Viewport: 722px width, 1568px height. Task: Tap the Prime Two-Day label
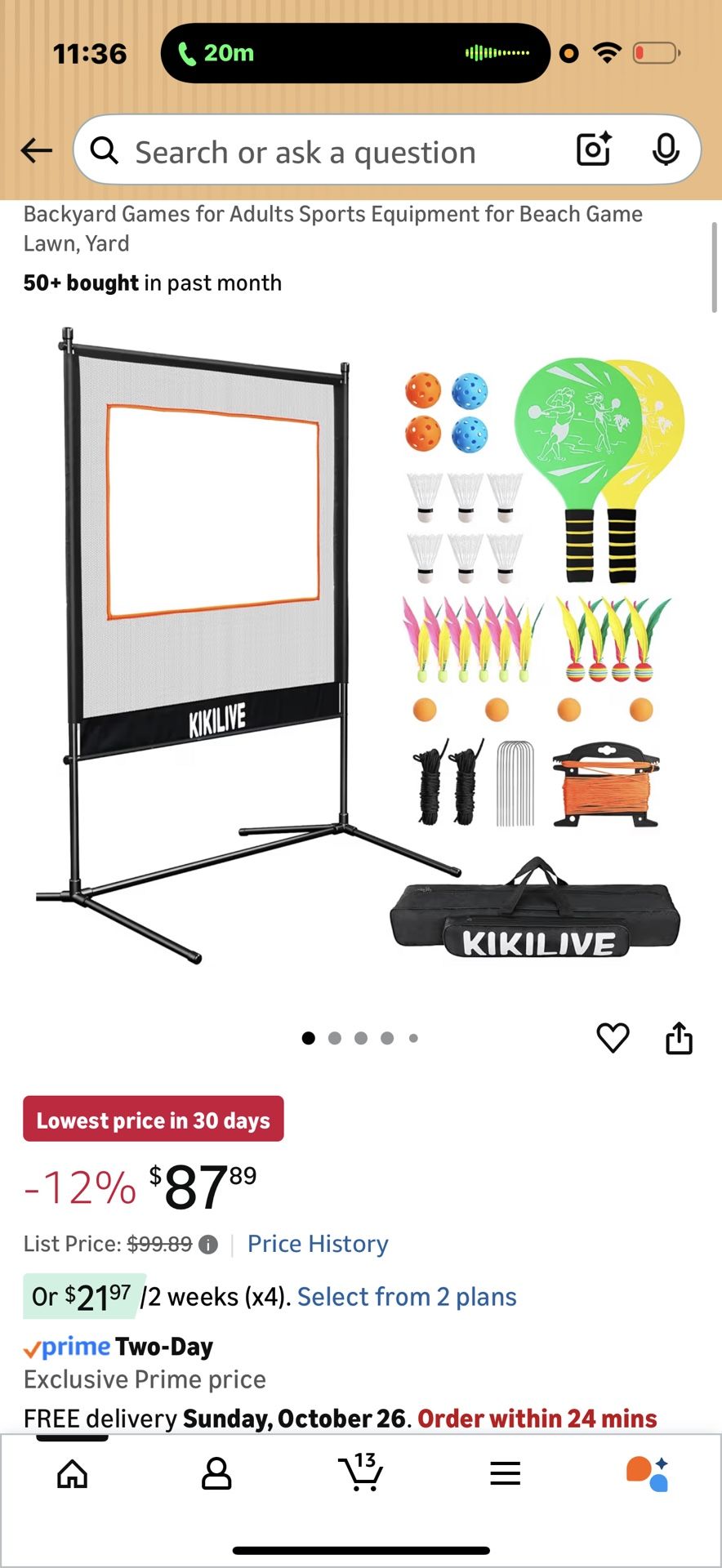click(x=118, y=1346)
